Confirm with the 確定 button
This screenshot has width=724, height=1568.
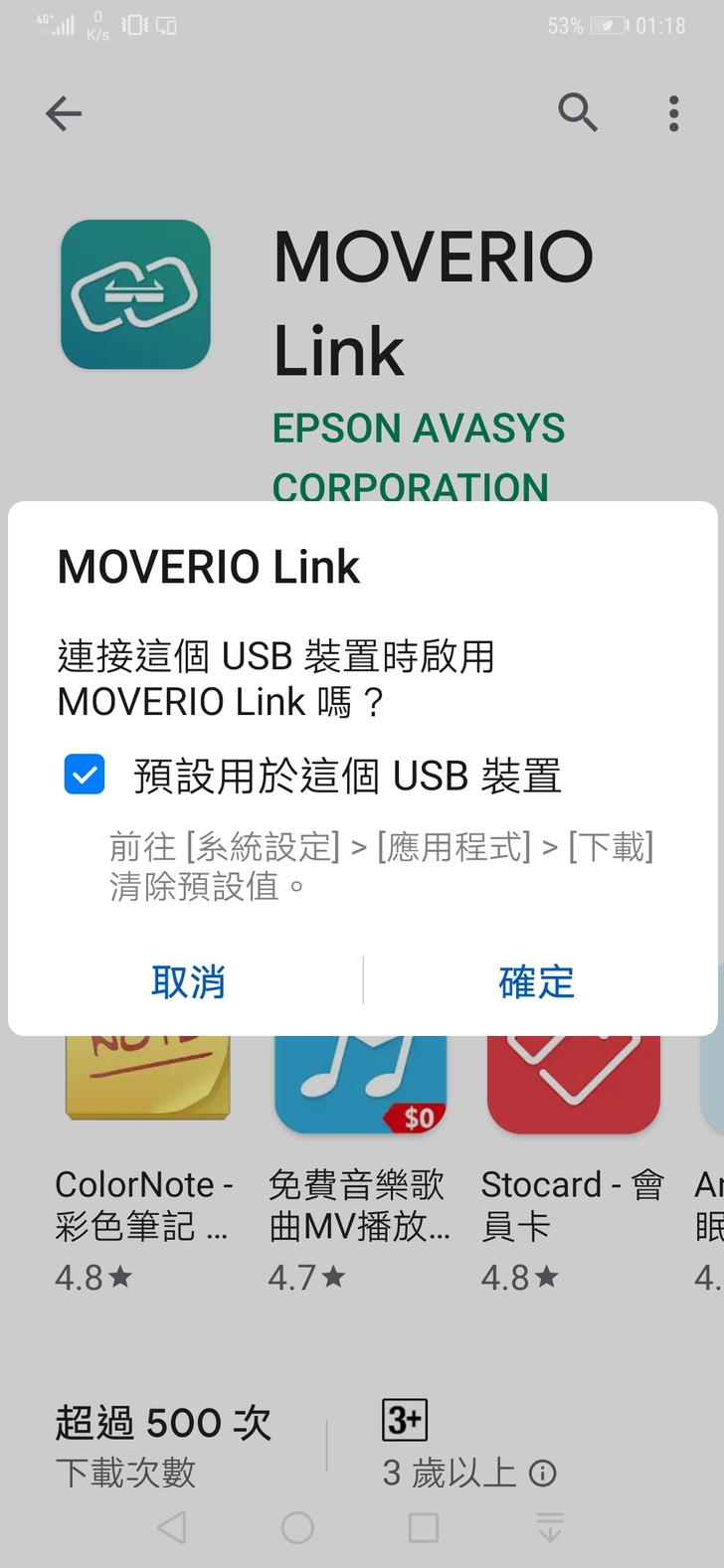537,982
